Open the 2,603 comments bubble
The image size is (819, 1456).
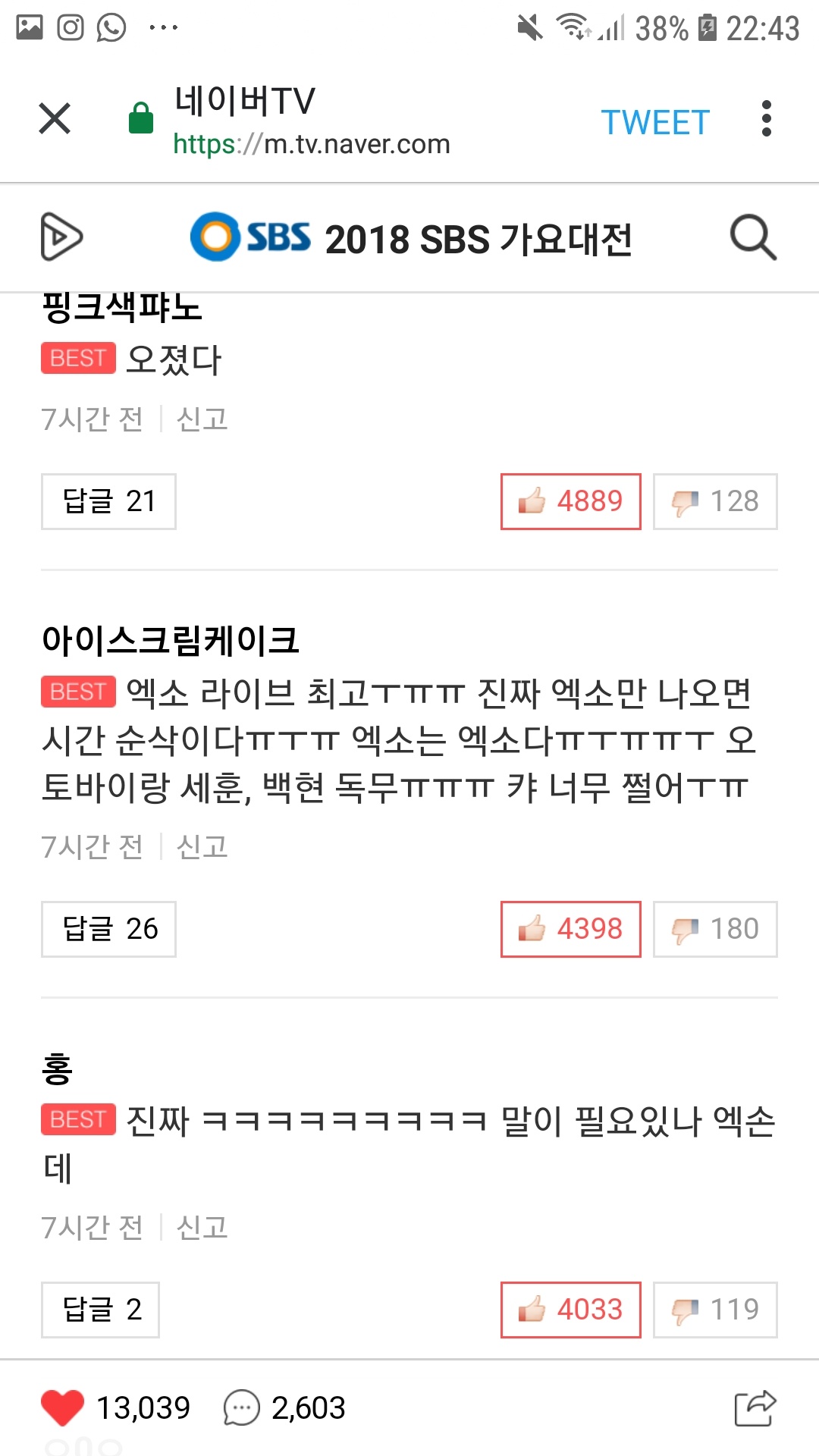(x=242, y=1408)
